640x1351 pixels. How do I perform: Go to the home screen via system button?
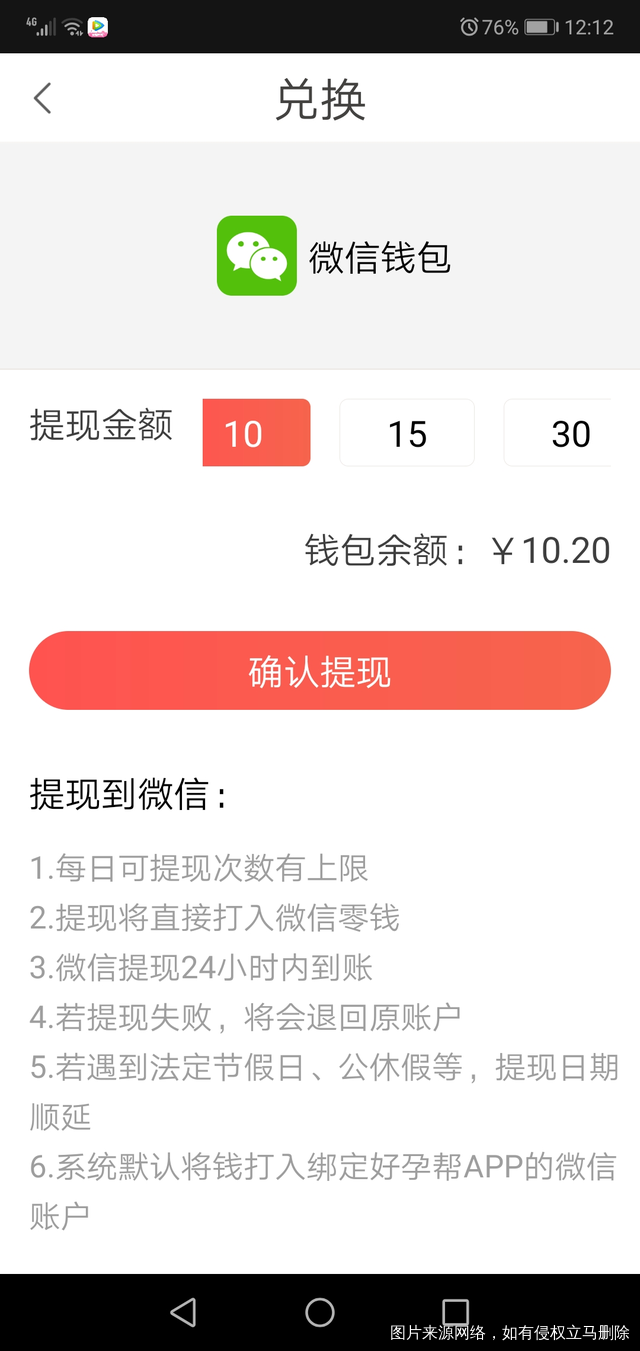[x=320, y=1311]
